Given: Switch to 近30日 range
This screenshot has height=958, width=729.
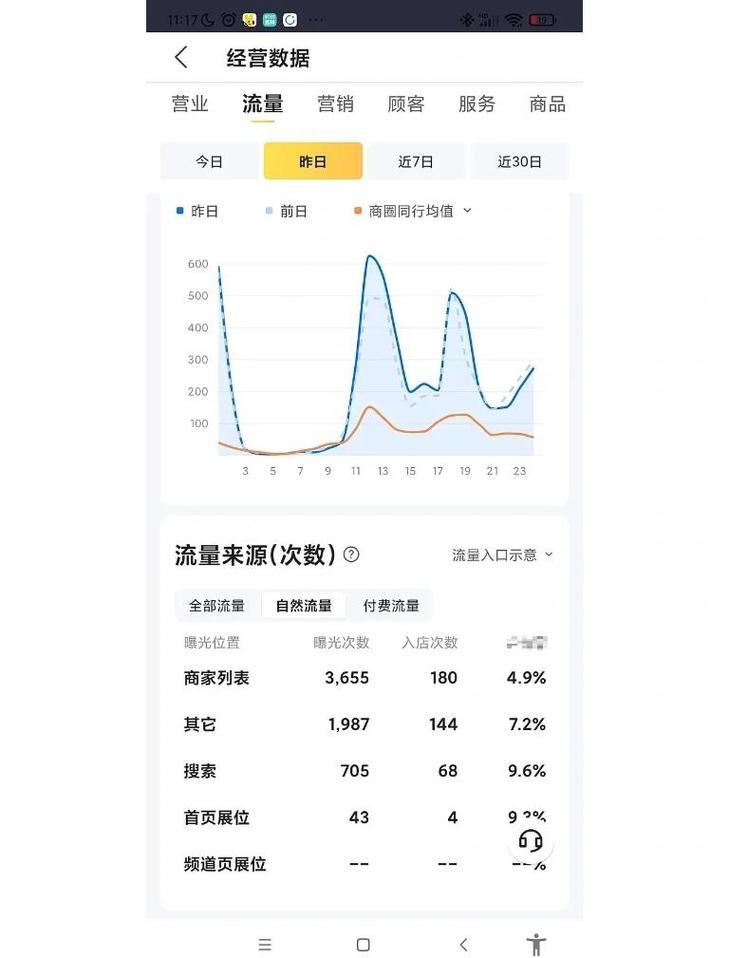Looking at the screenshot, I should [520, 161].
